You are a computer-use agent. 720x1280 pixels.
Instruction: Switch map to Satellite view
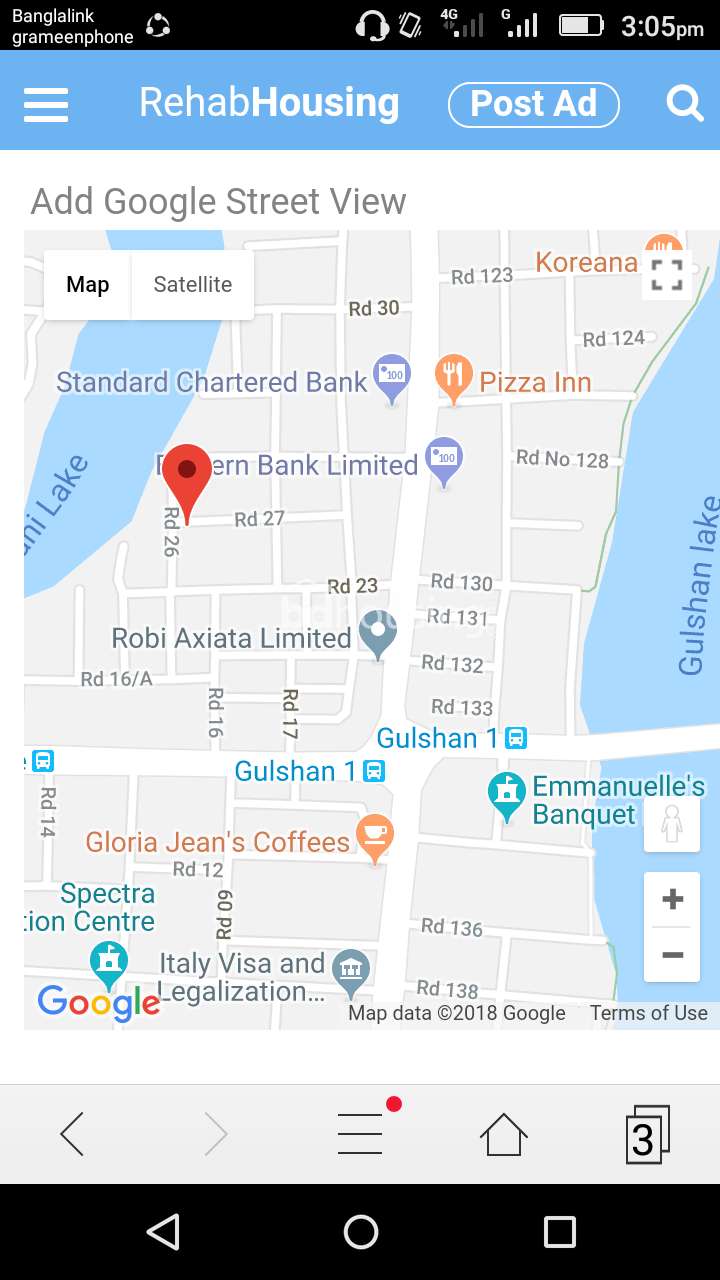(193, 285)
